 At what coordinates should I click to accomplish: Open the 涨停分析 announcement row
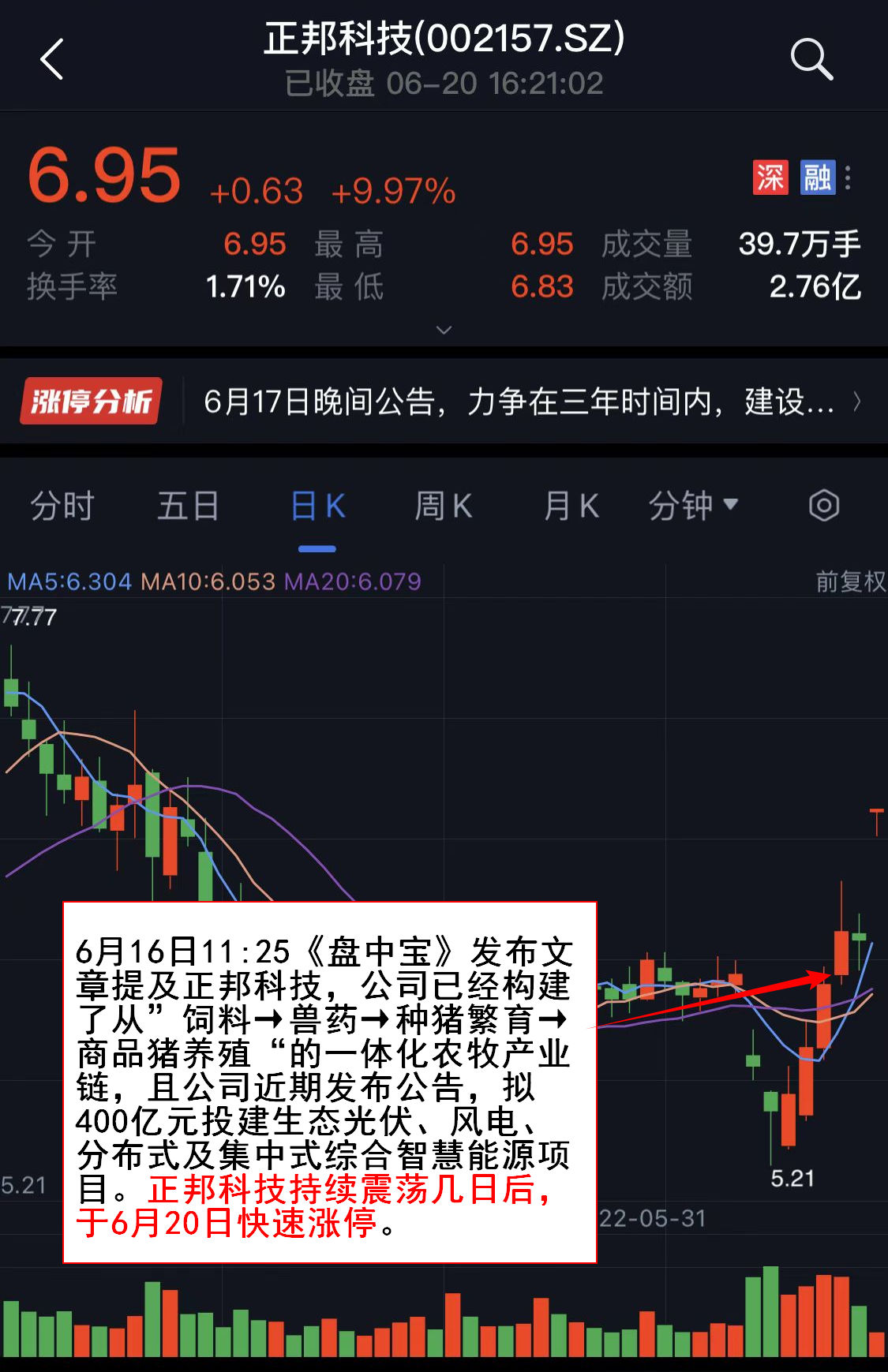click(442, 402)
